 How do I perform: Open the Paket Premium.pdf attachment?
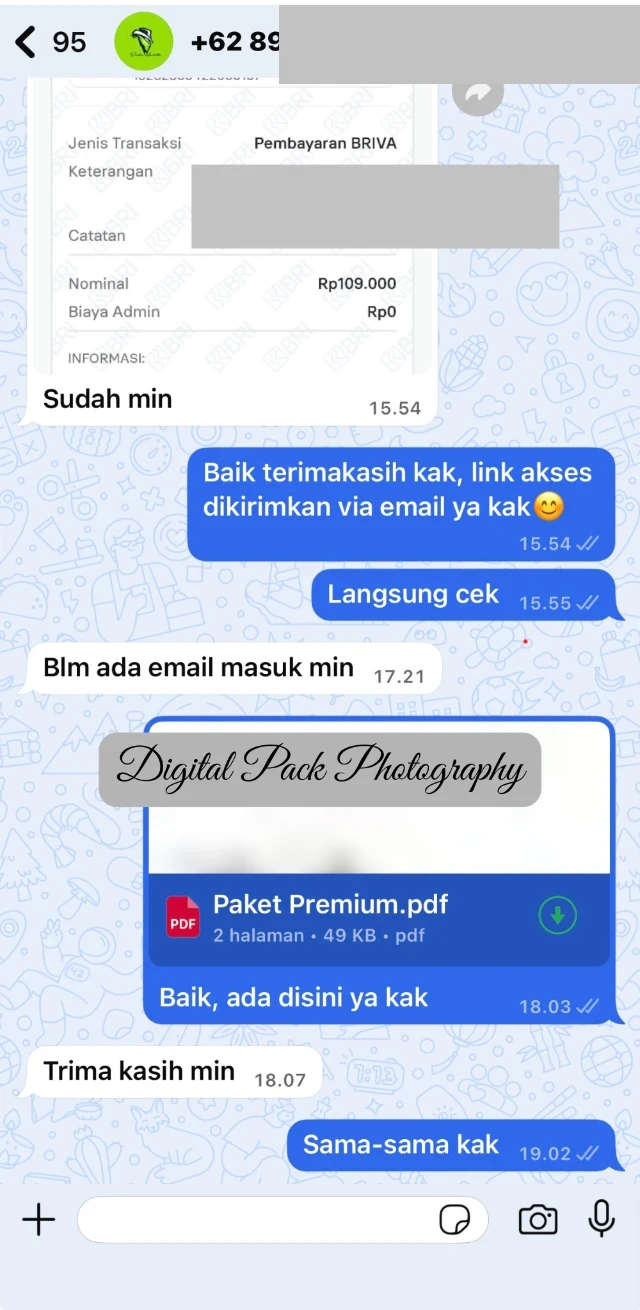pos(330,917)
